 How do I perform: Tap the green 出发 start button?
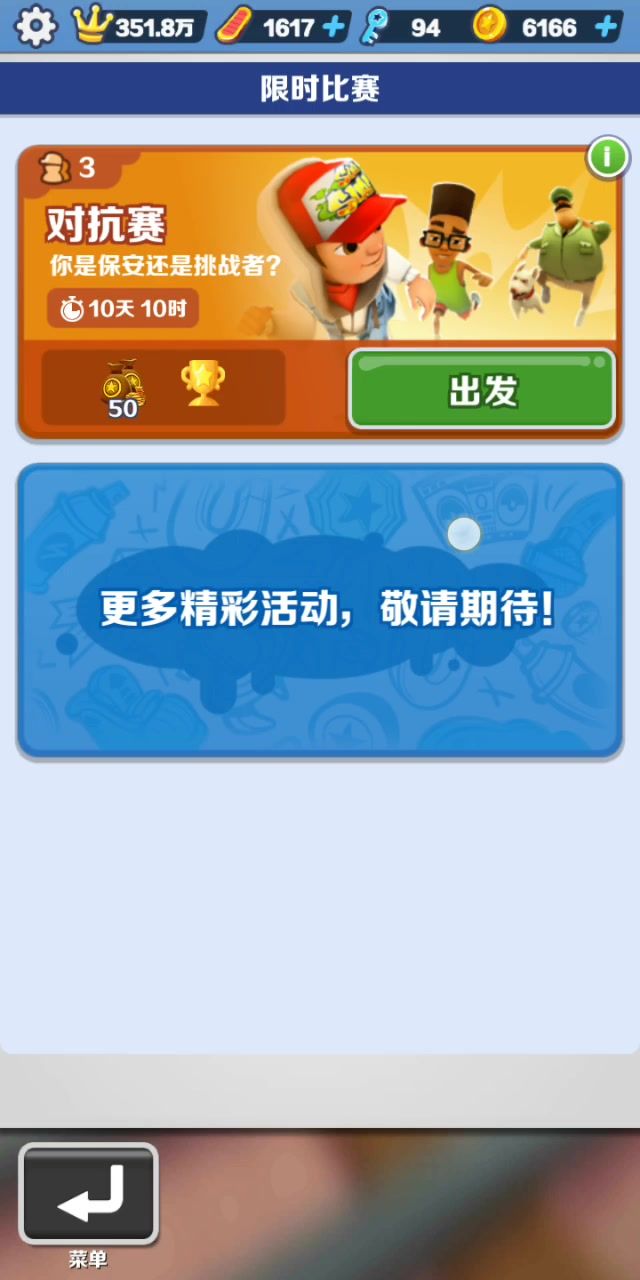(482, 390)
